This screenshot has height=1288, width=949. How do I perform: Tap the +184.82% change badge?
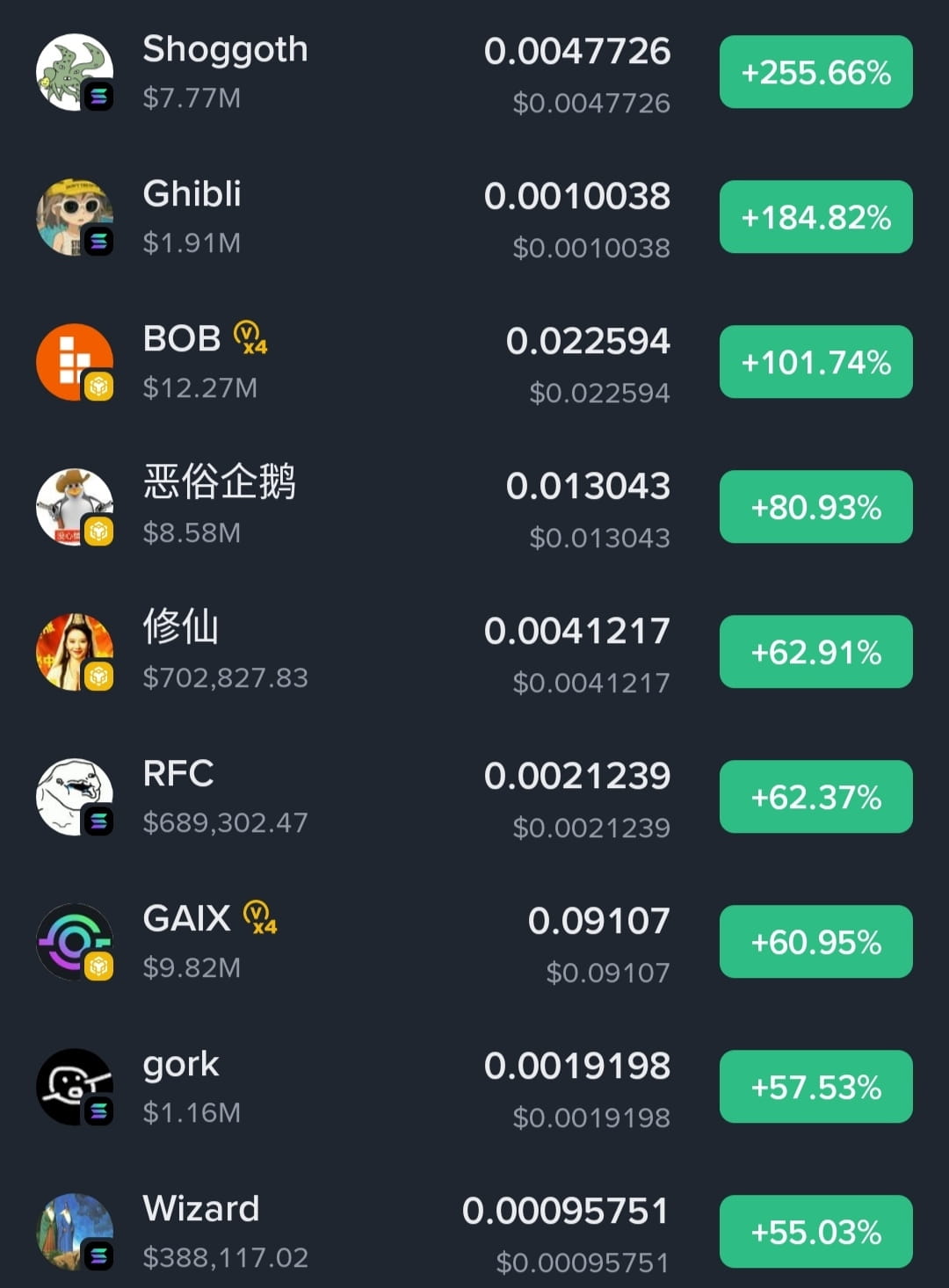coord(815,217)
